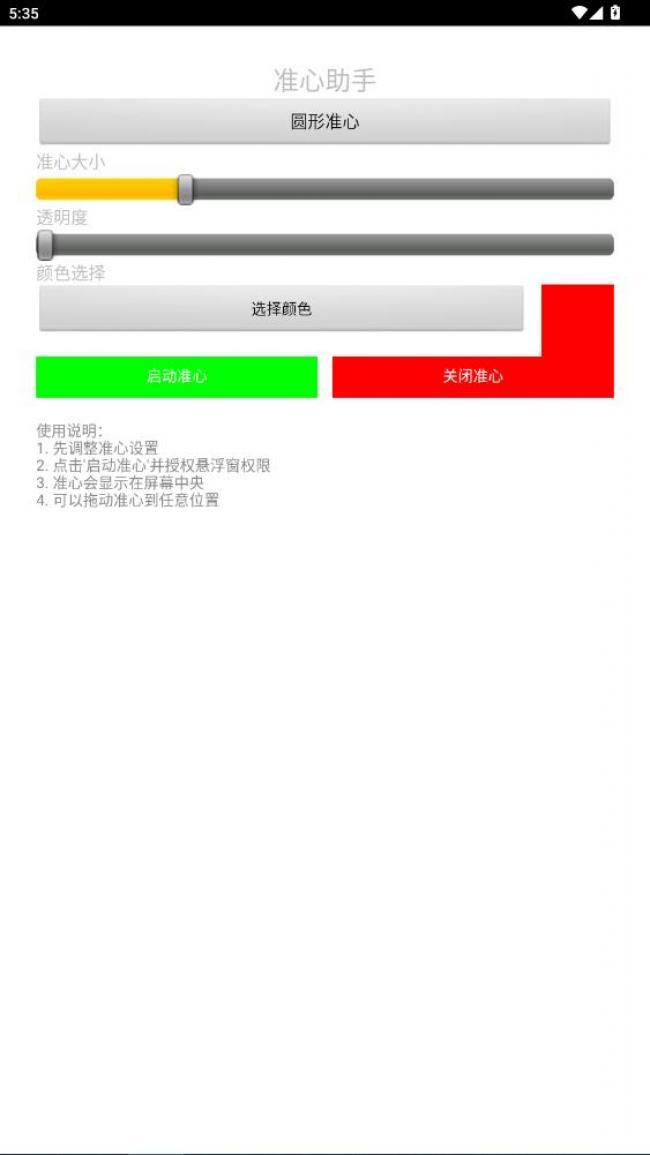Tap the 圆形准心 crosshair shape button
Viewport: 650px width, 1155px height.
pyautogui.click(x=324, y=122)
